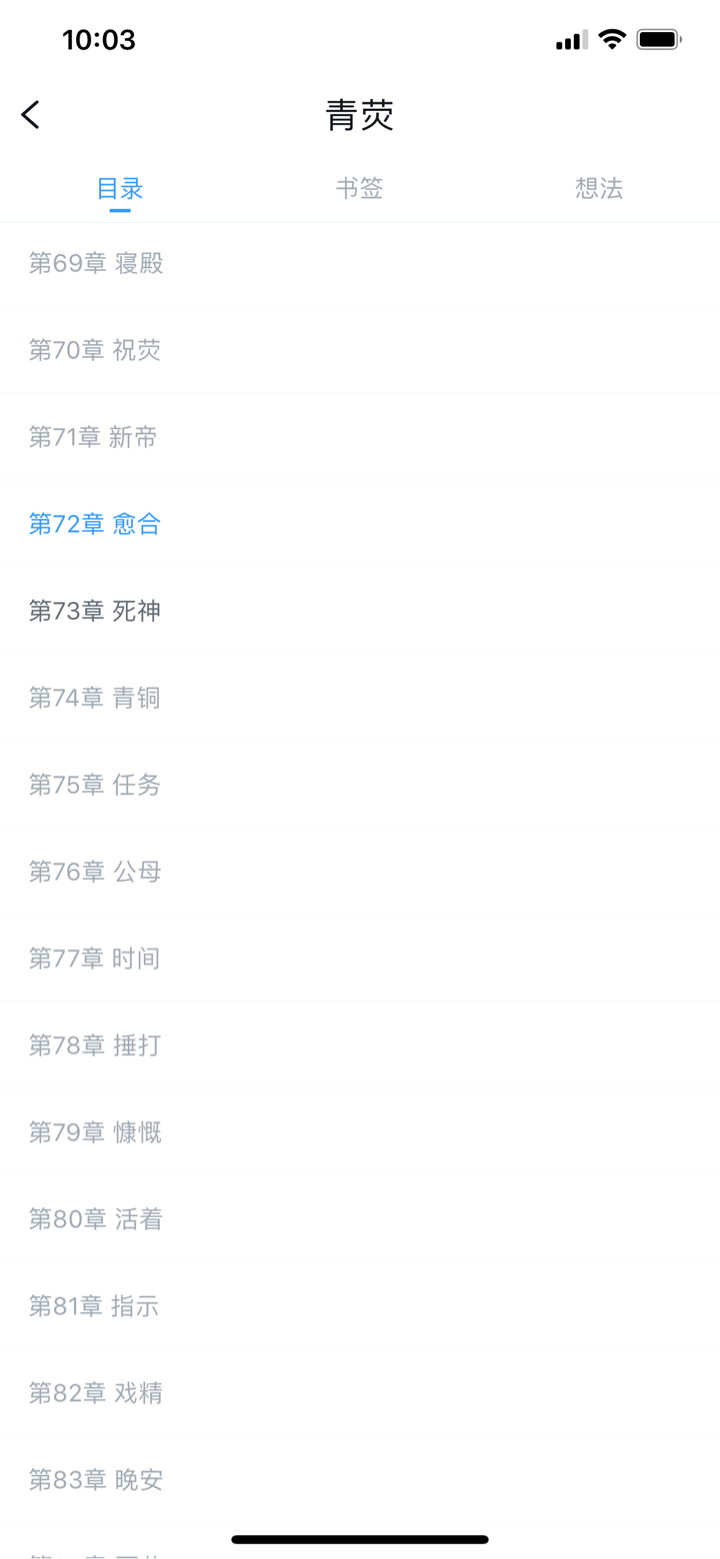
Task: Open 第74章 青铜
Action: (x=95, y=698)
